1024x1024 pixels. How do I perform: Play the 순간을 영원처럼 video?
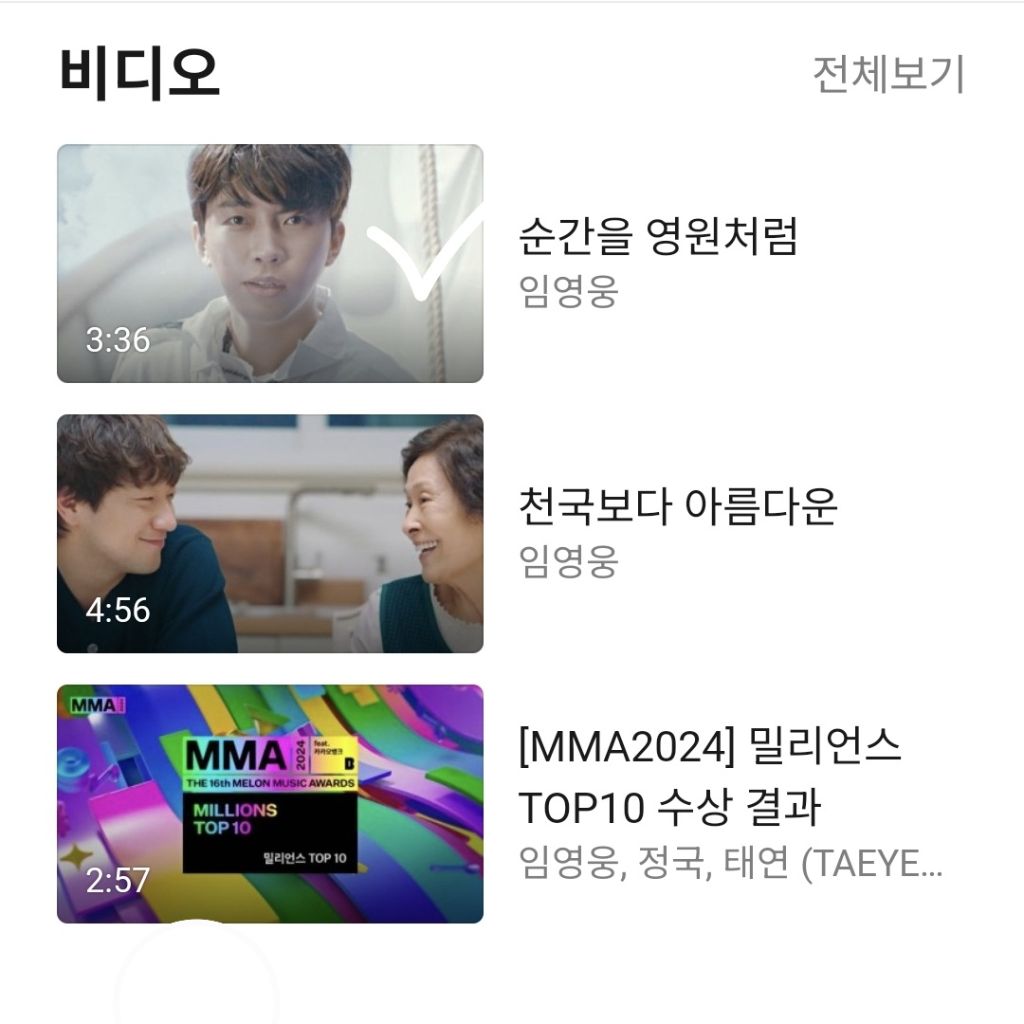pos(270,263)
